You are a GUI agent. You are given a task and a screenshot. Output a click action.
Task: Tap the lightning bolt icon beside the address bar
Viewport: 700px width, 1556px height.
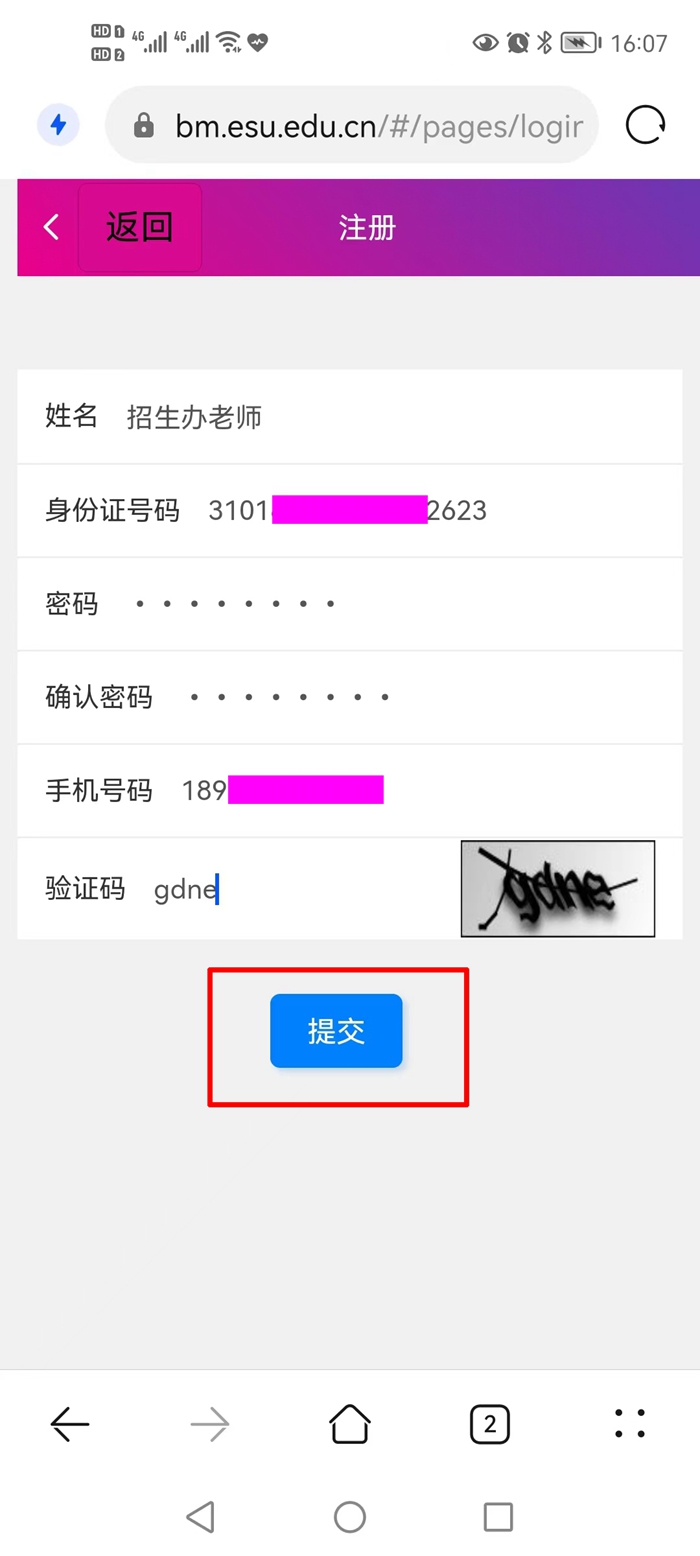point(58,125)
